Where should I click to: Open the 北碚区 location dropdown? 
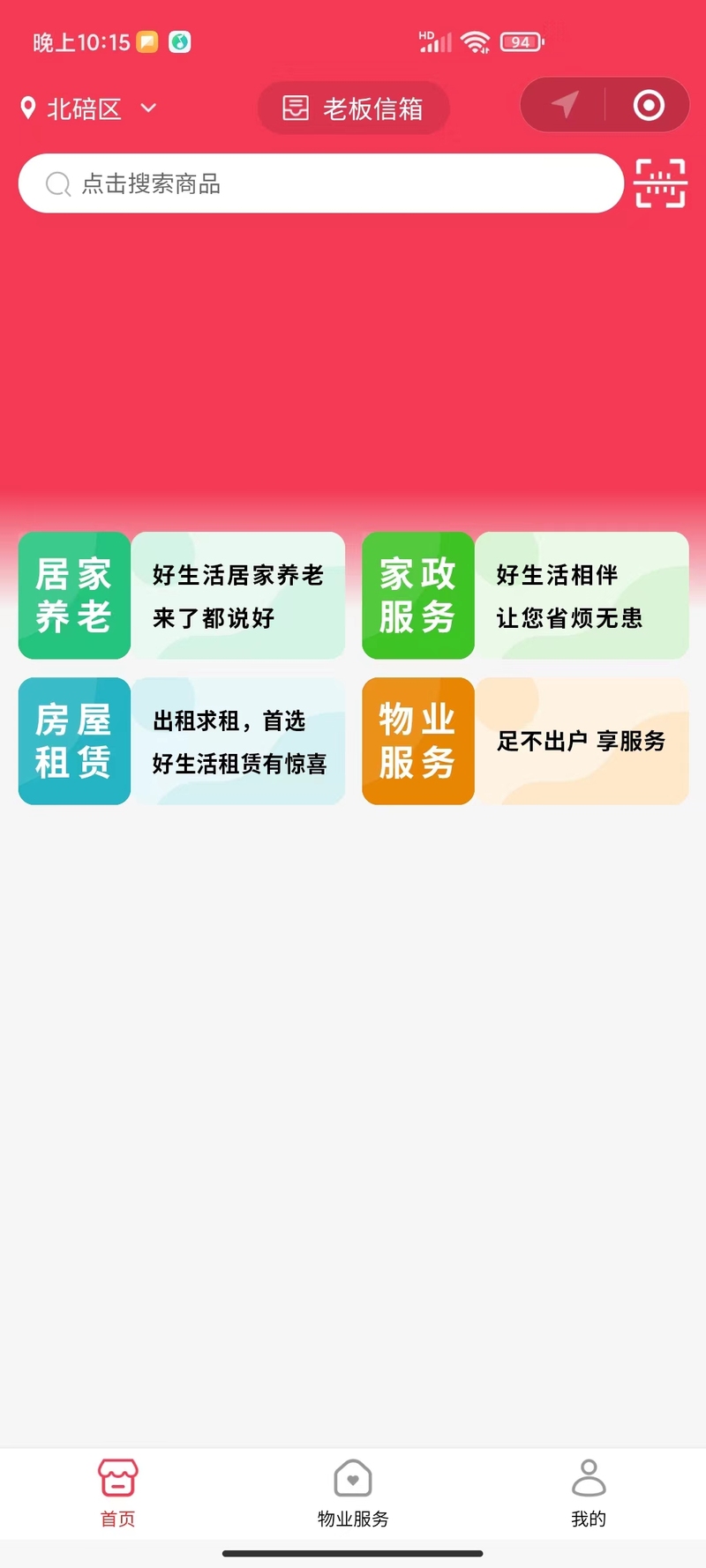coord(88,108)
